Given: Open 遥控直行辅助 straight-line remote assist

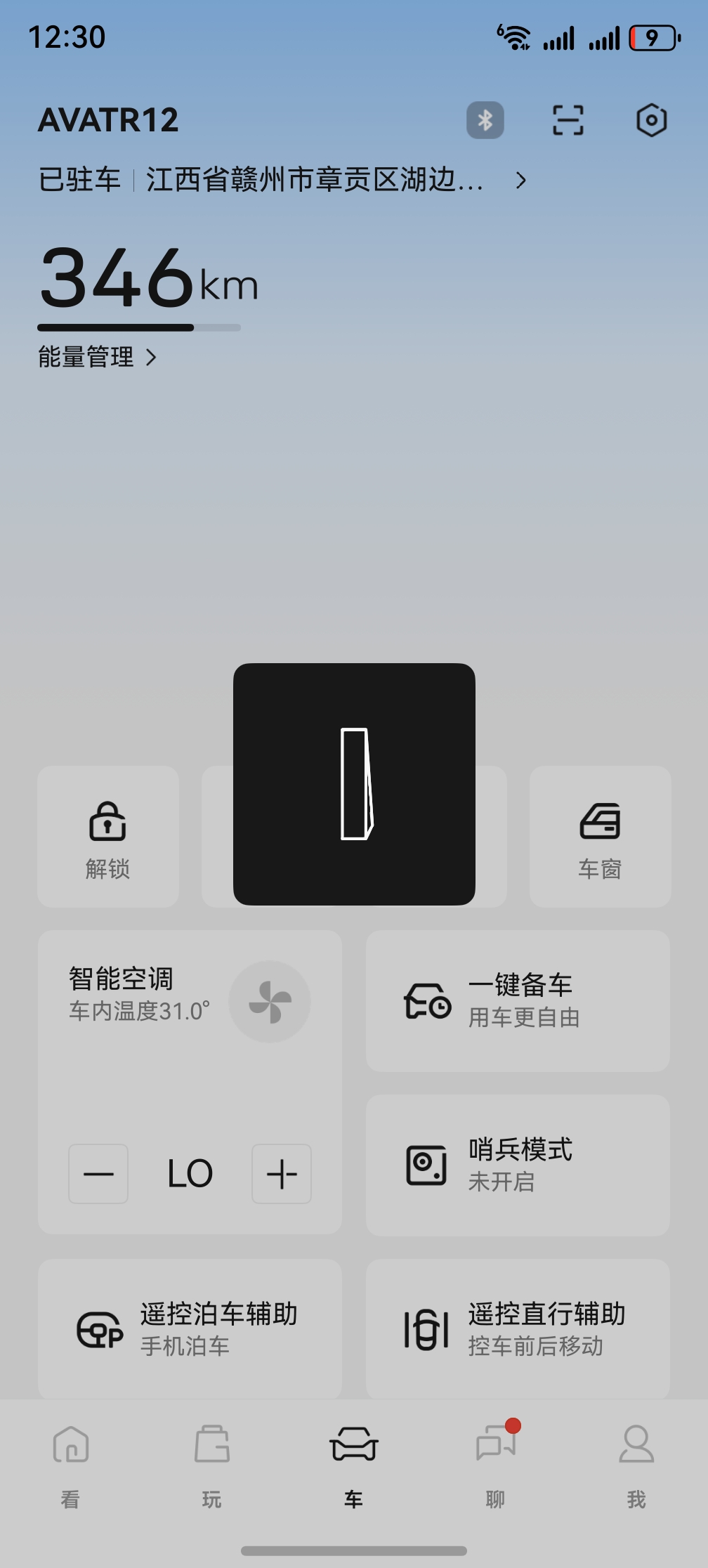Looking at the screenshot, I should (518, 1328).
